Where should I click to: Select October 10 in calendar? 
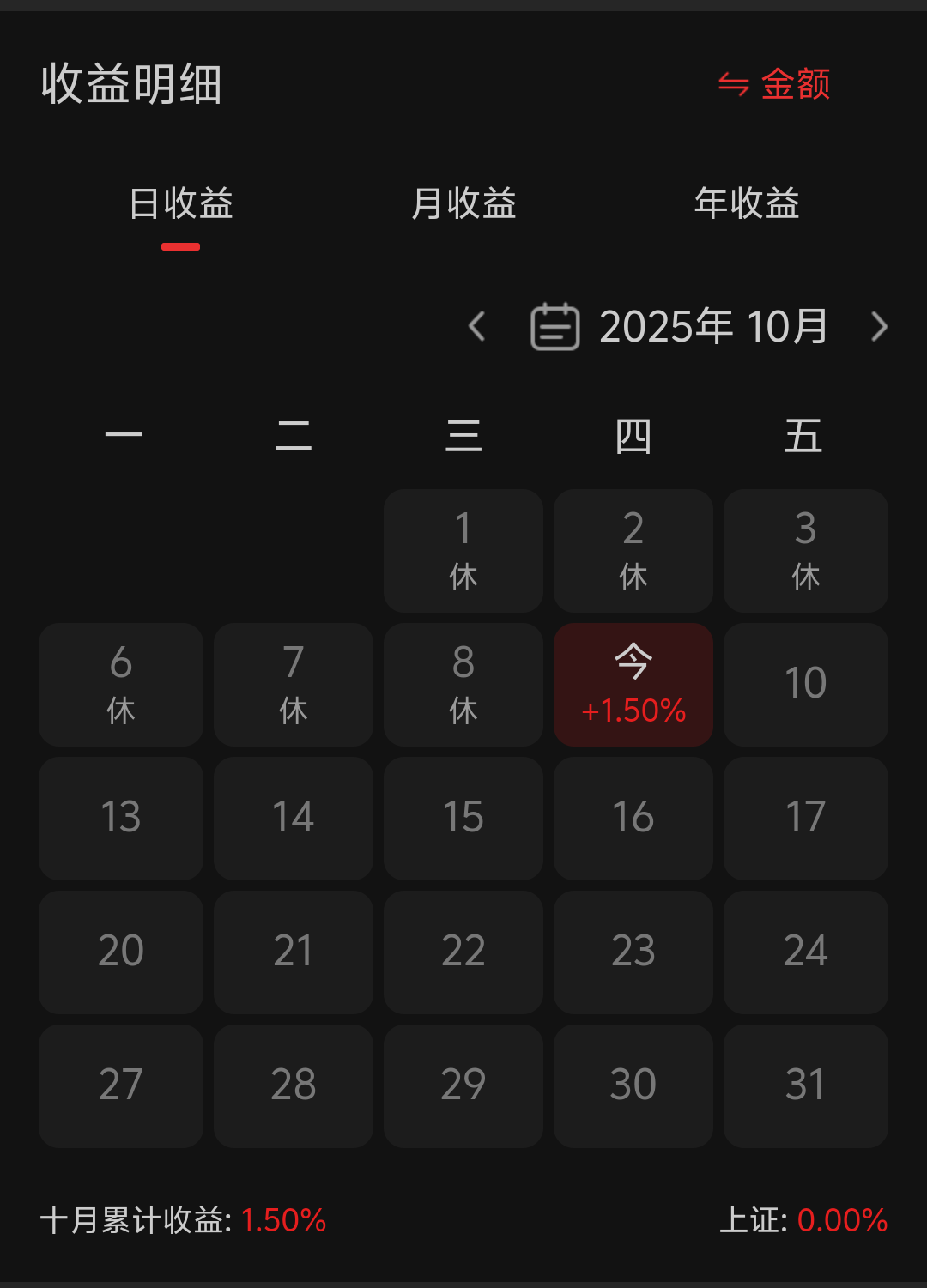pos(805,685)
